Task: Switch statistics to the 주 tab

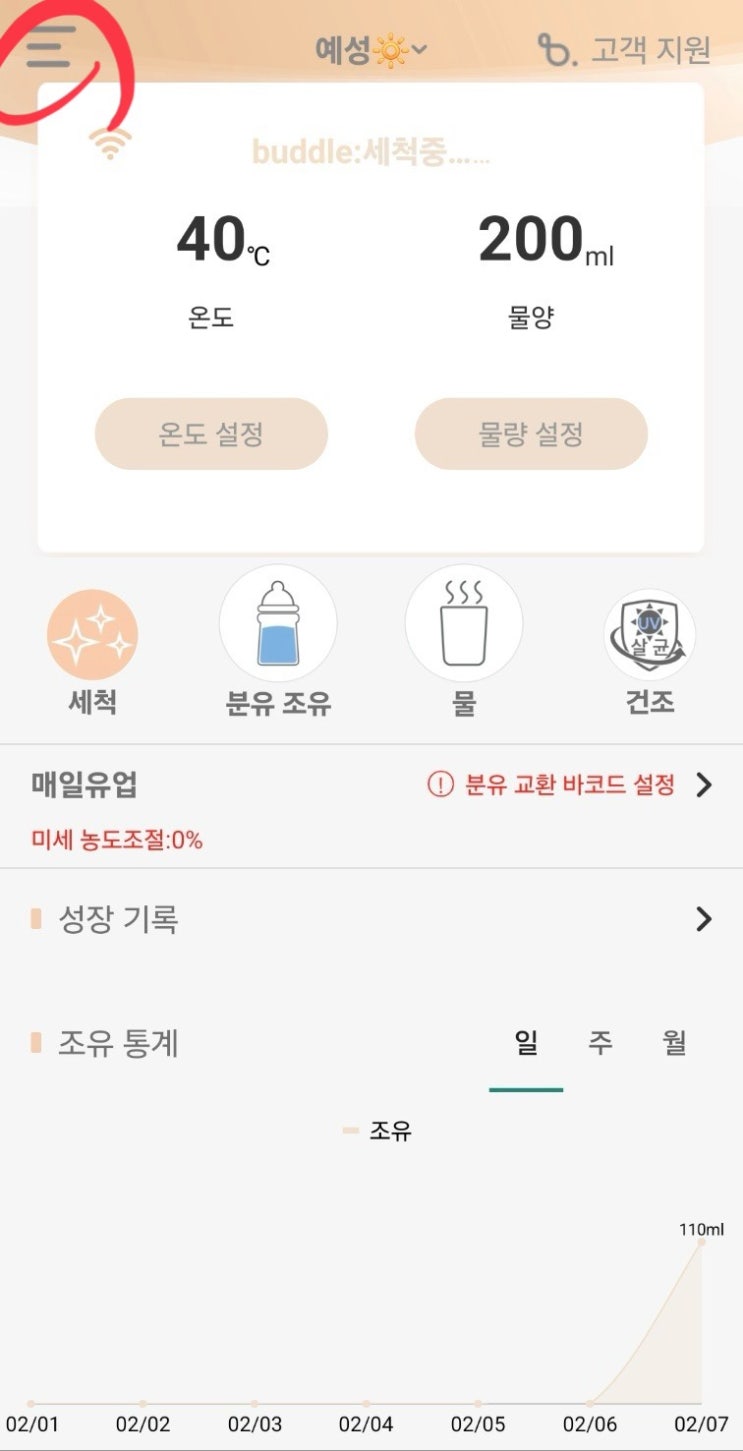Action: click(600, 1044)
